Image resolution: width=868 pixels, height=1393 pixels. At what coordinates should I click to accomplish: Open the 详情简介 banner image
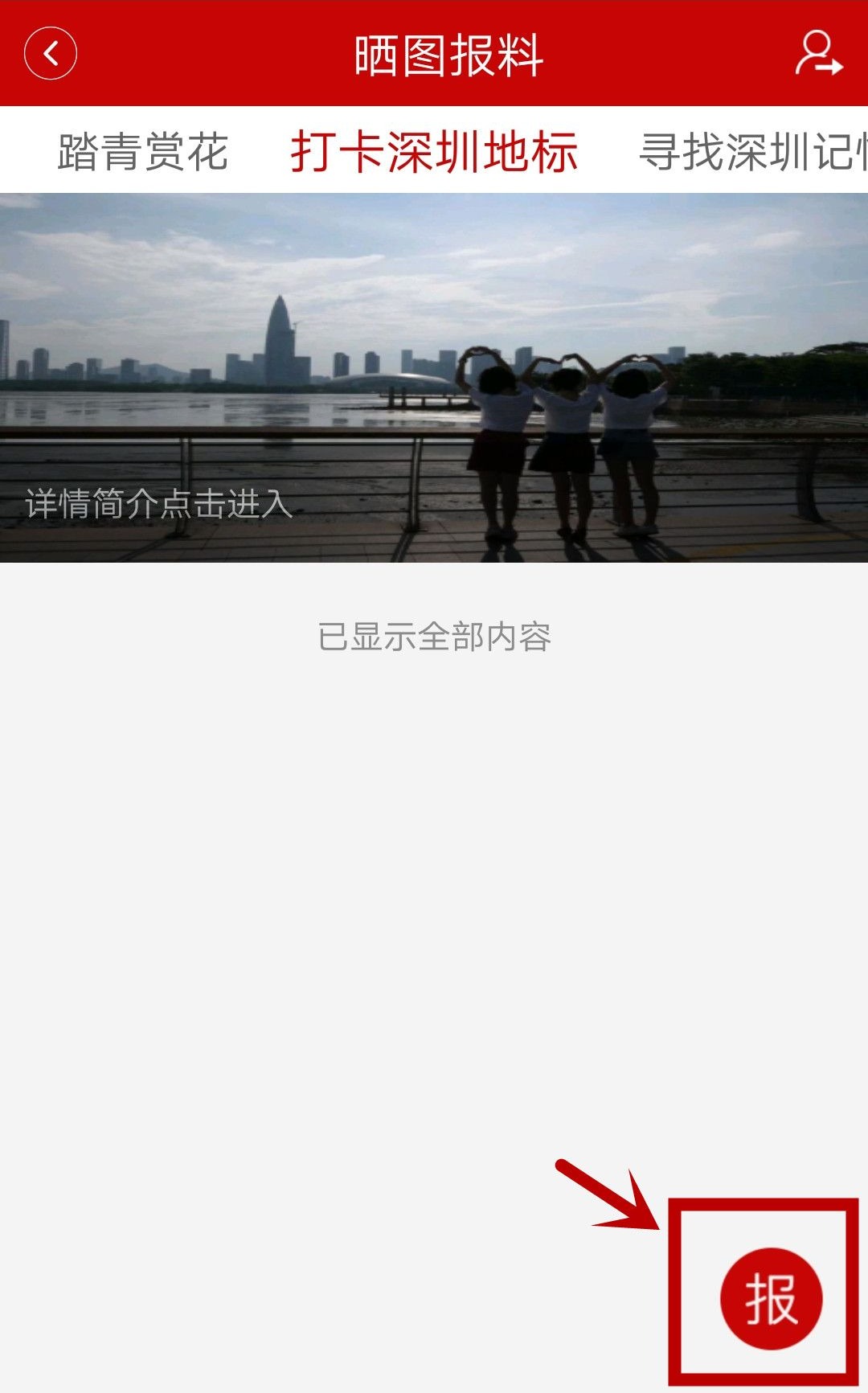pyautogui.click(x=434, y=377)
